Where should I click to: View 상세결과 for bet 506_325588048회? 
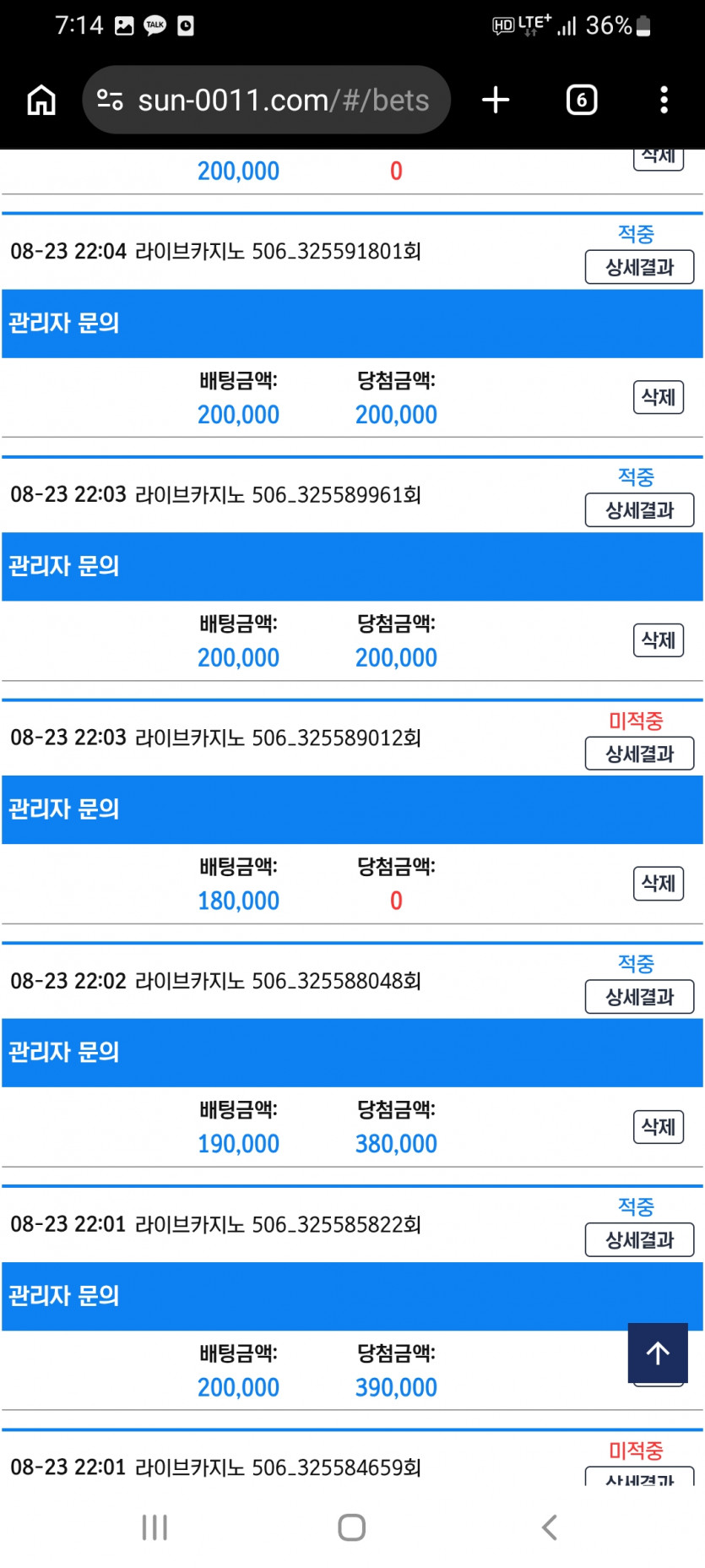tap(639, 997)
